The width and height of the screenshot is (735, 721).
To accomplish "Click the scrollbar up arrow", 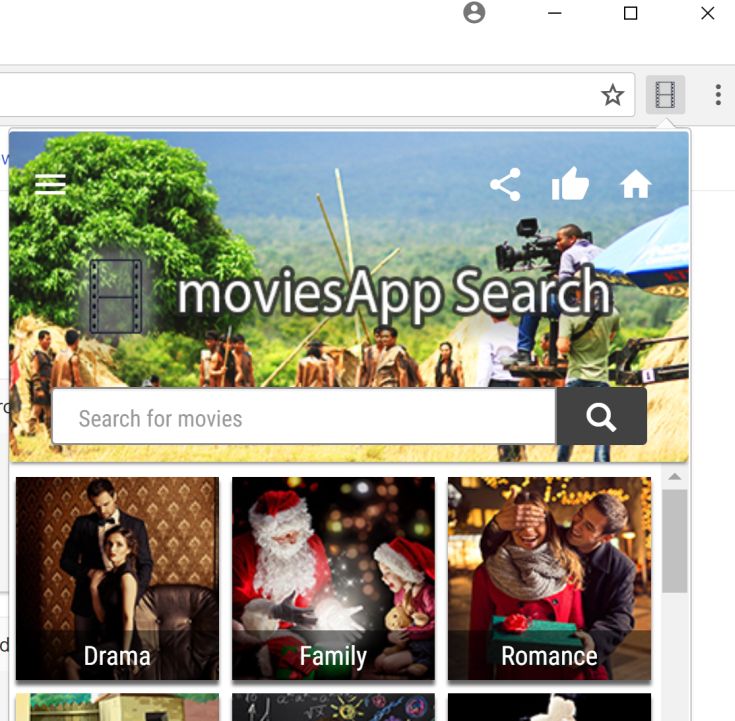I will pos(674,477).
